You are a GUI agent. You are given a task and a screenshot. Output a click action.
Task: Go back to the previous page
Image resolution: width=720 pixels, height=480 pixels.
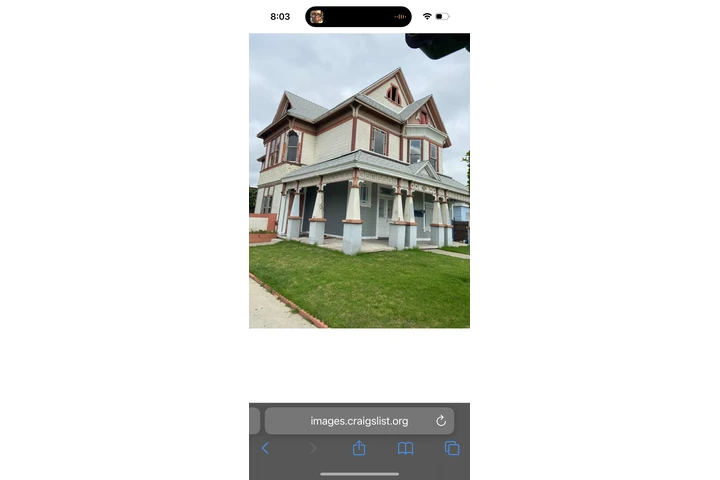265,448
